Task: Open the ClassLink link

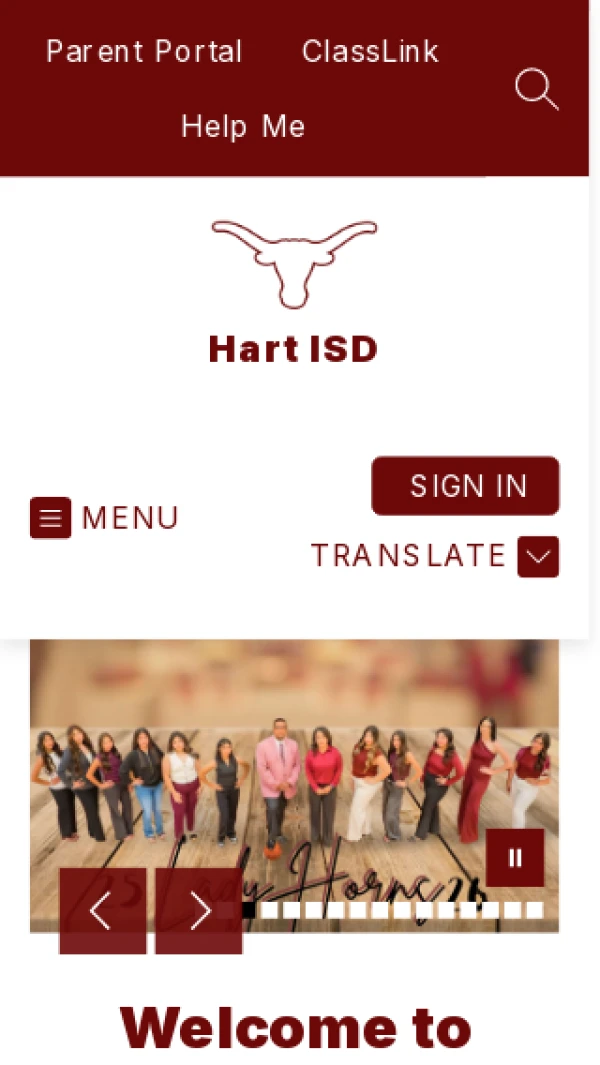Action: click(x=370, y=52)
